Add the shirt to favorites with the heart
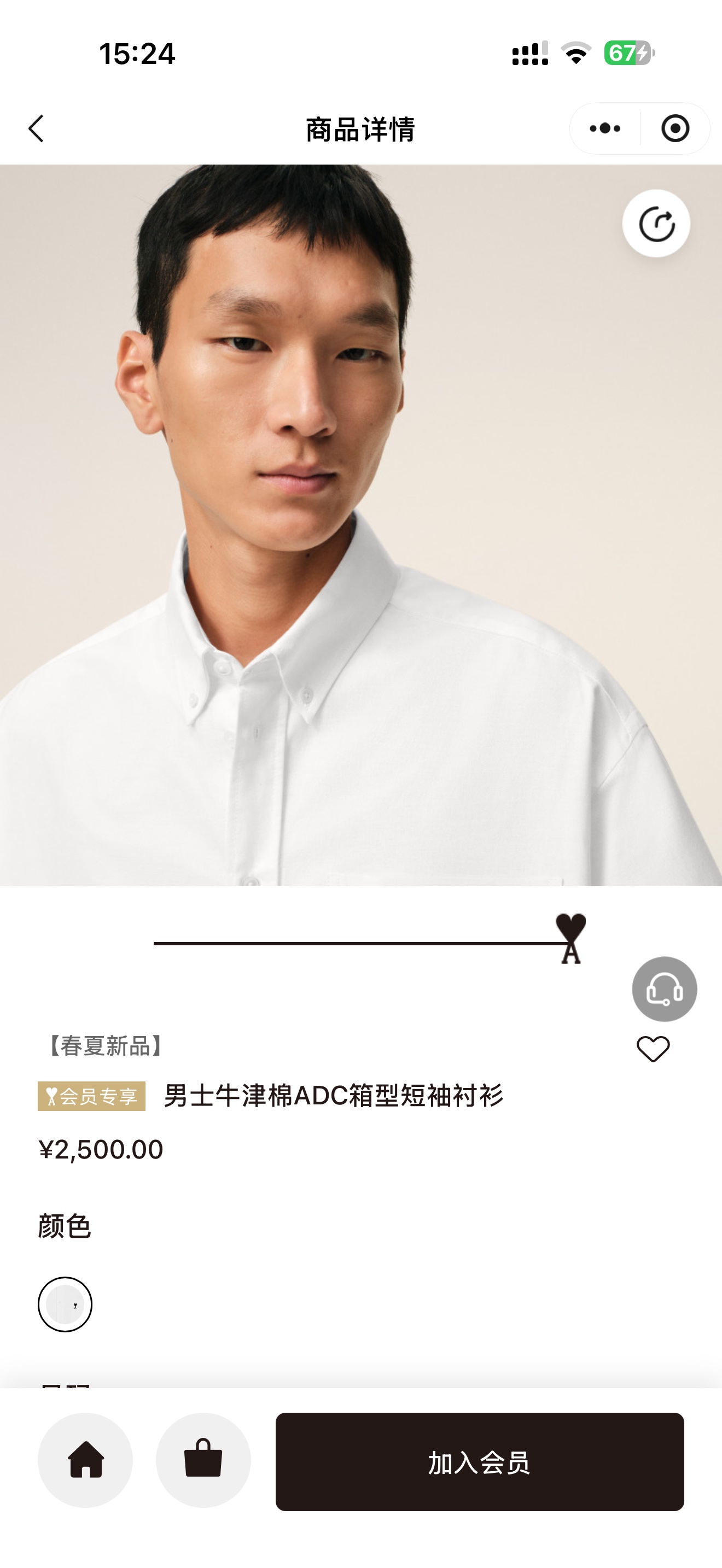 pyautogui.click(x=653, y=1048)
